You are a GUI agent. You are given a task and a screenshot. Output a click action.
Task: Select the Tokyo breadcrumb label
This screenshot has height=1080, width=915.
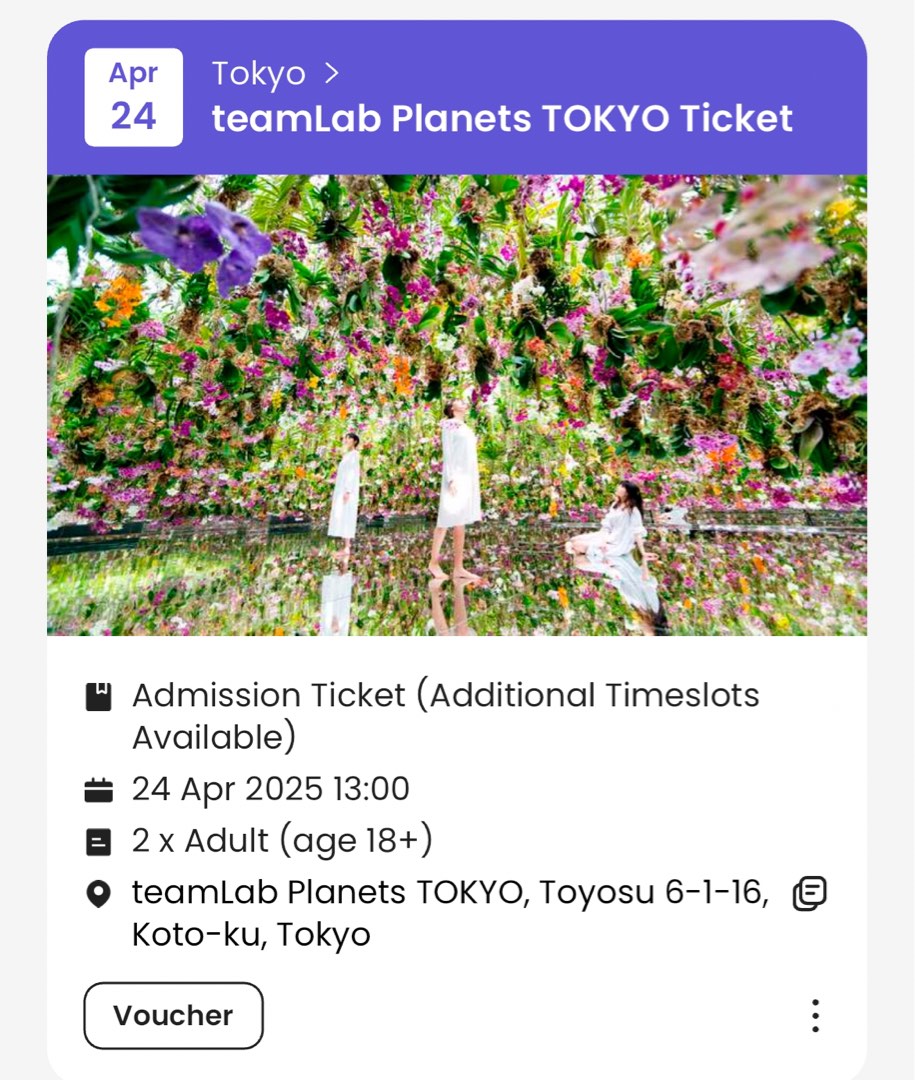(x=257, y=72)
